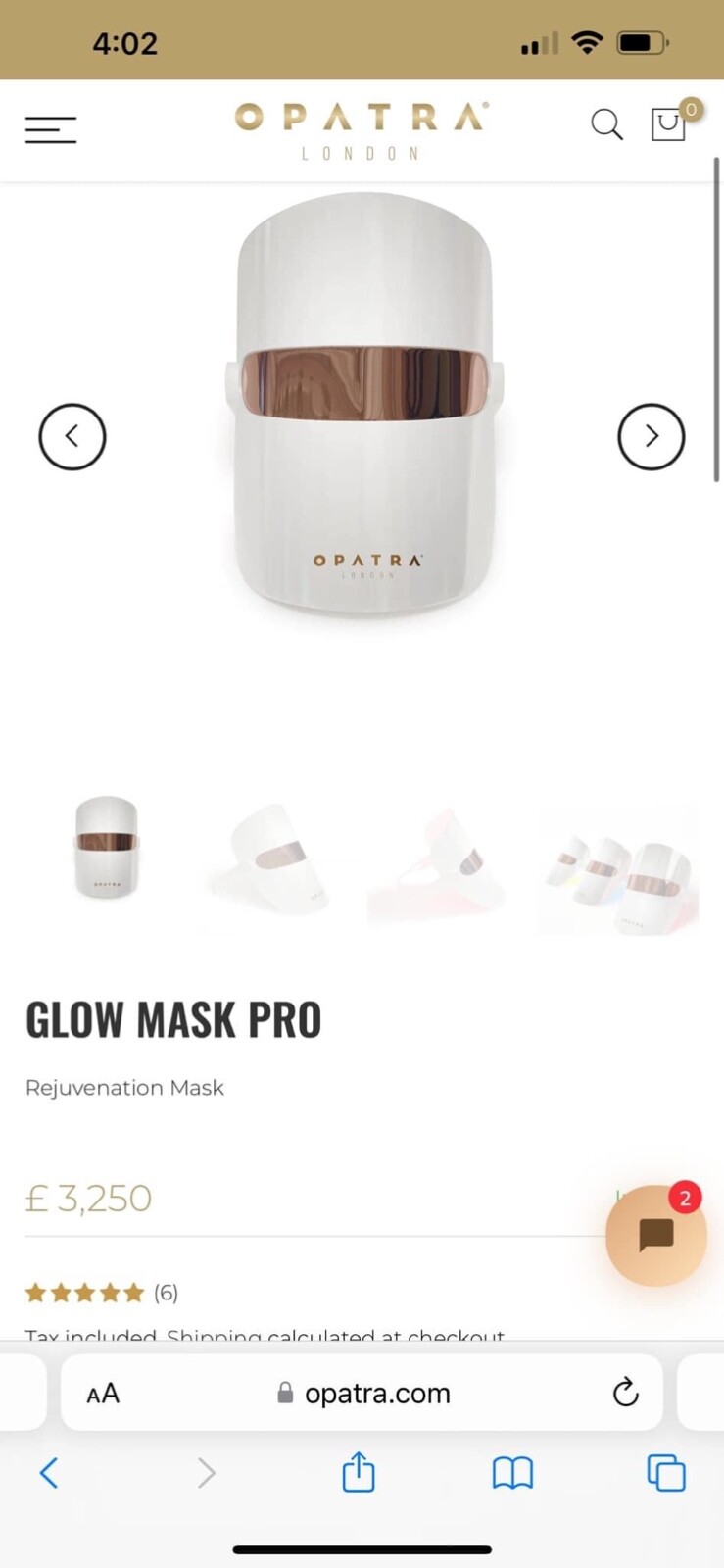Viewport: 724px width, 1568px height.
Task: Tap the five-star rating row
Action: [85, 1293]
